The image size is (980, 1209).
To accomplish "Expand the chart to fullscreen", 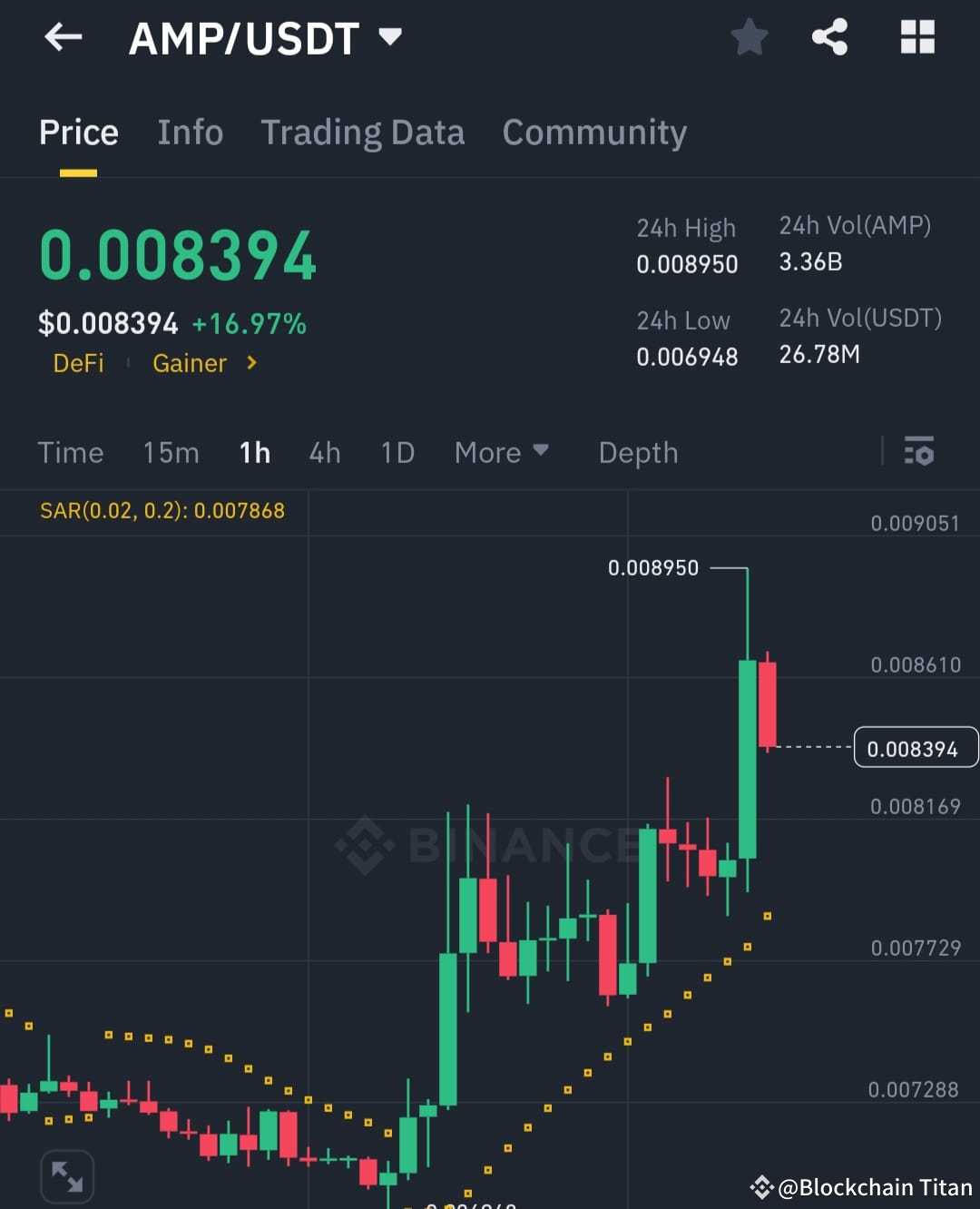I will click(67, 1175).
